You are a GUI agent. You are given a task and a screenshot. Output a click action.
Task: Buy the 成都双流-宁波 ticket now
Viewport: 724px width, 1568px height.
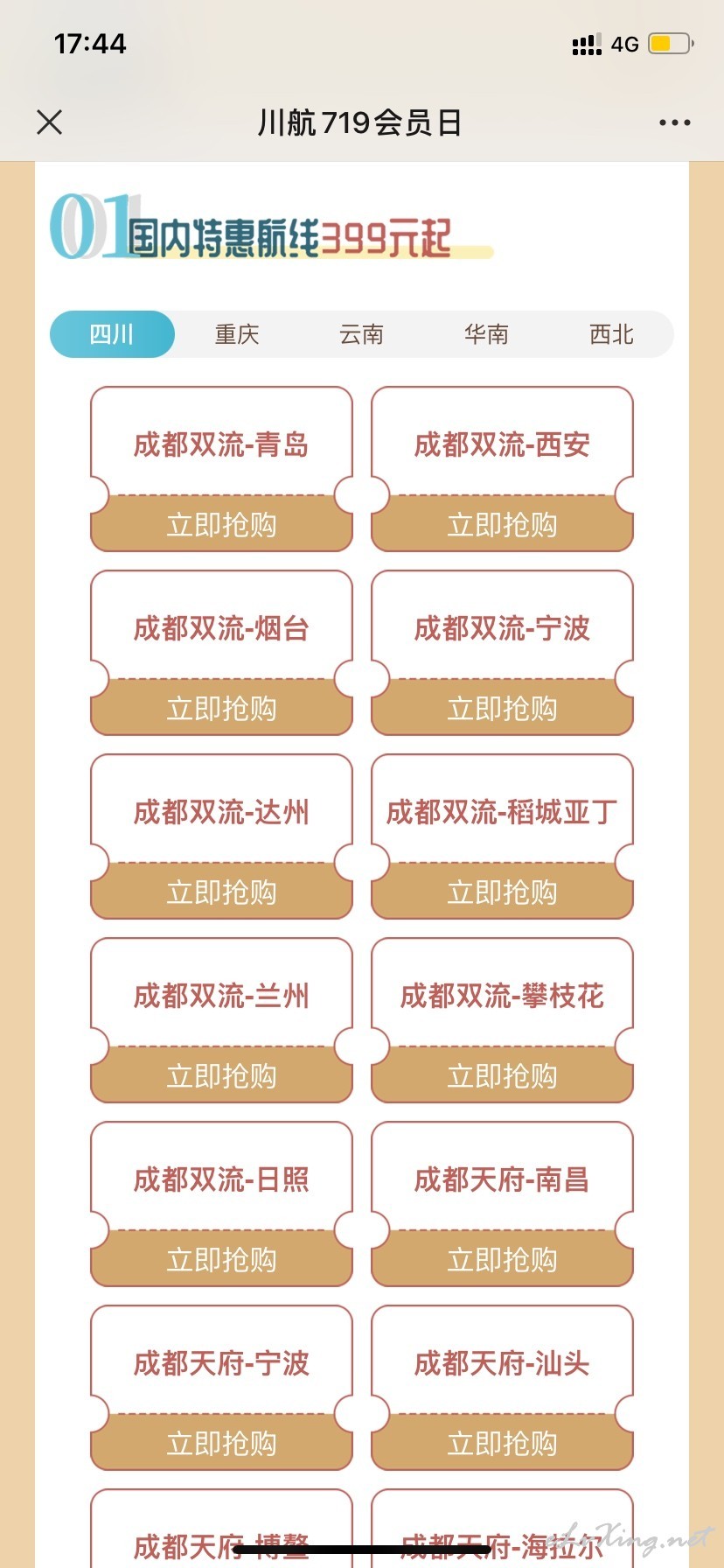[x=502, y=708]
